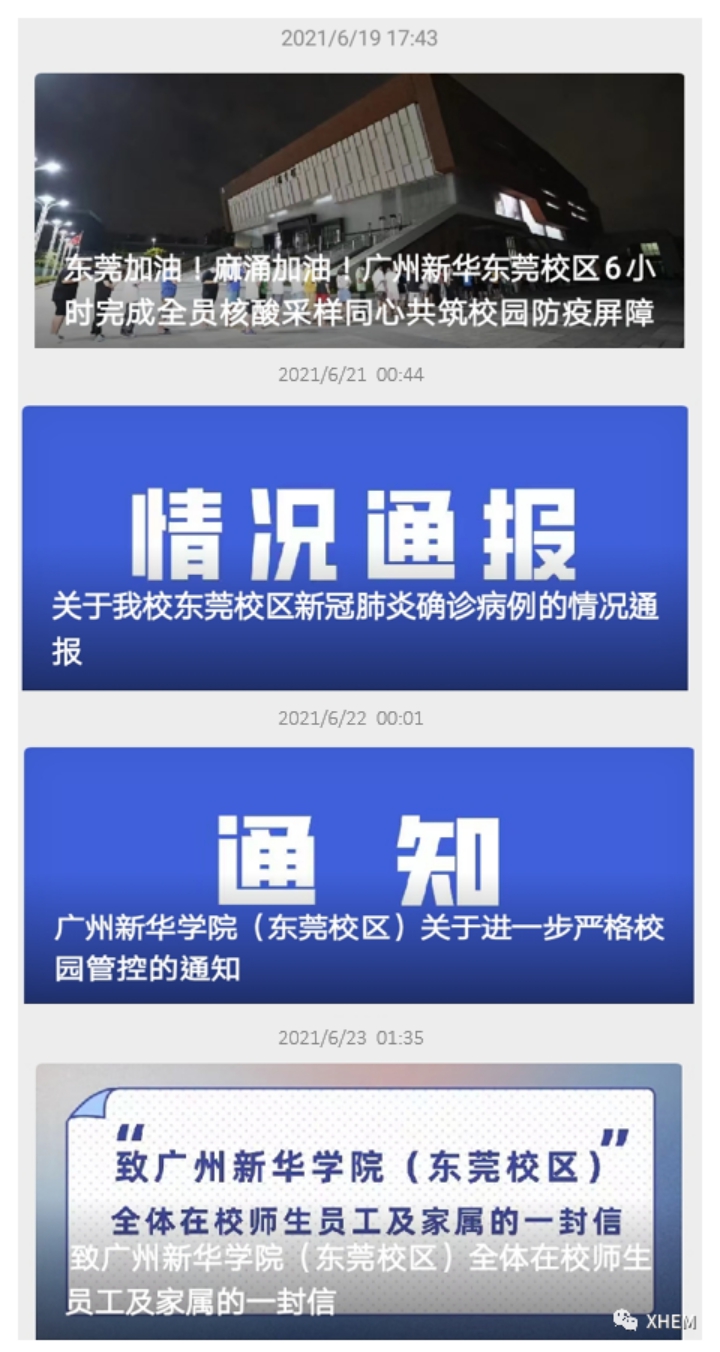
Task: Open the 情况通报 confirmed case article
Action: 355,547
